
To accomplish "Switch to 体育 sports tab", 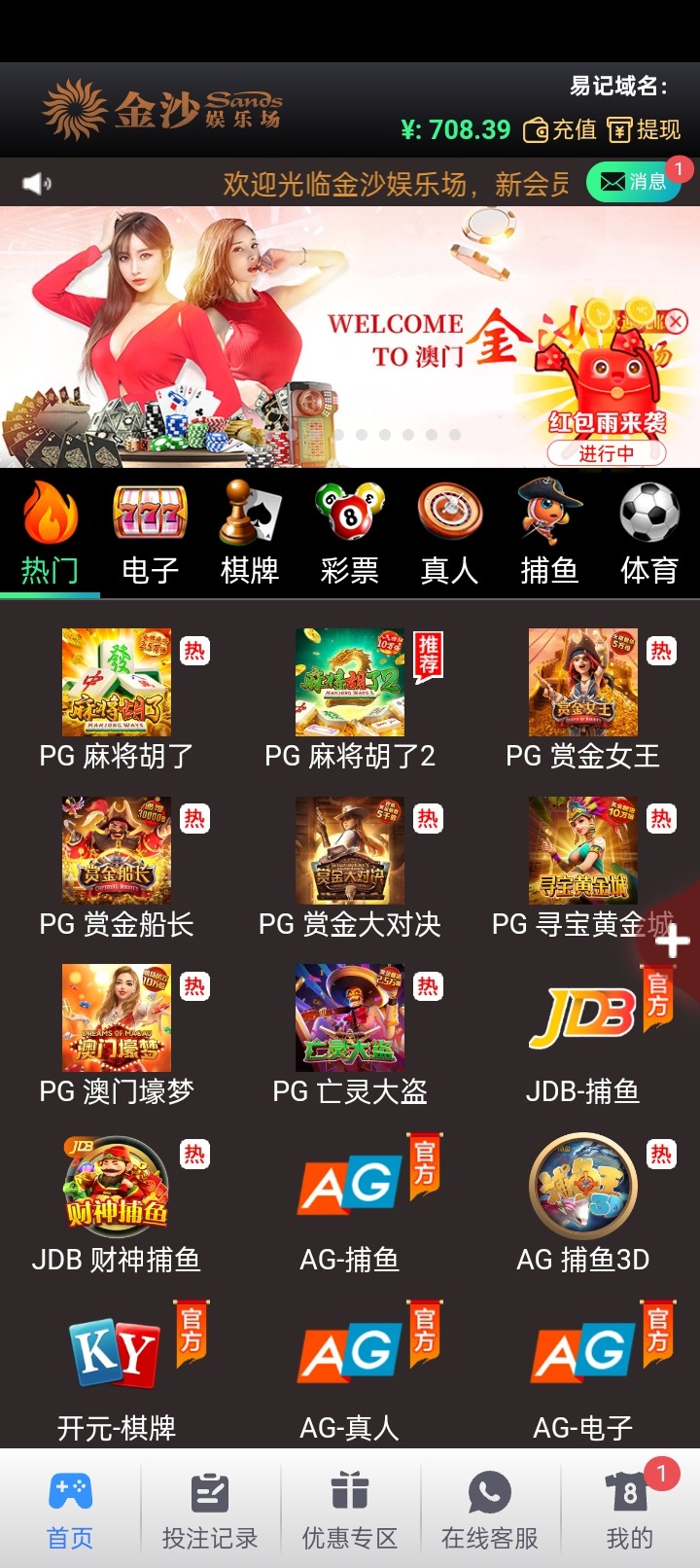I will (x=648, y=534).
